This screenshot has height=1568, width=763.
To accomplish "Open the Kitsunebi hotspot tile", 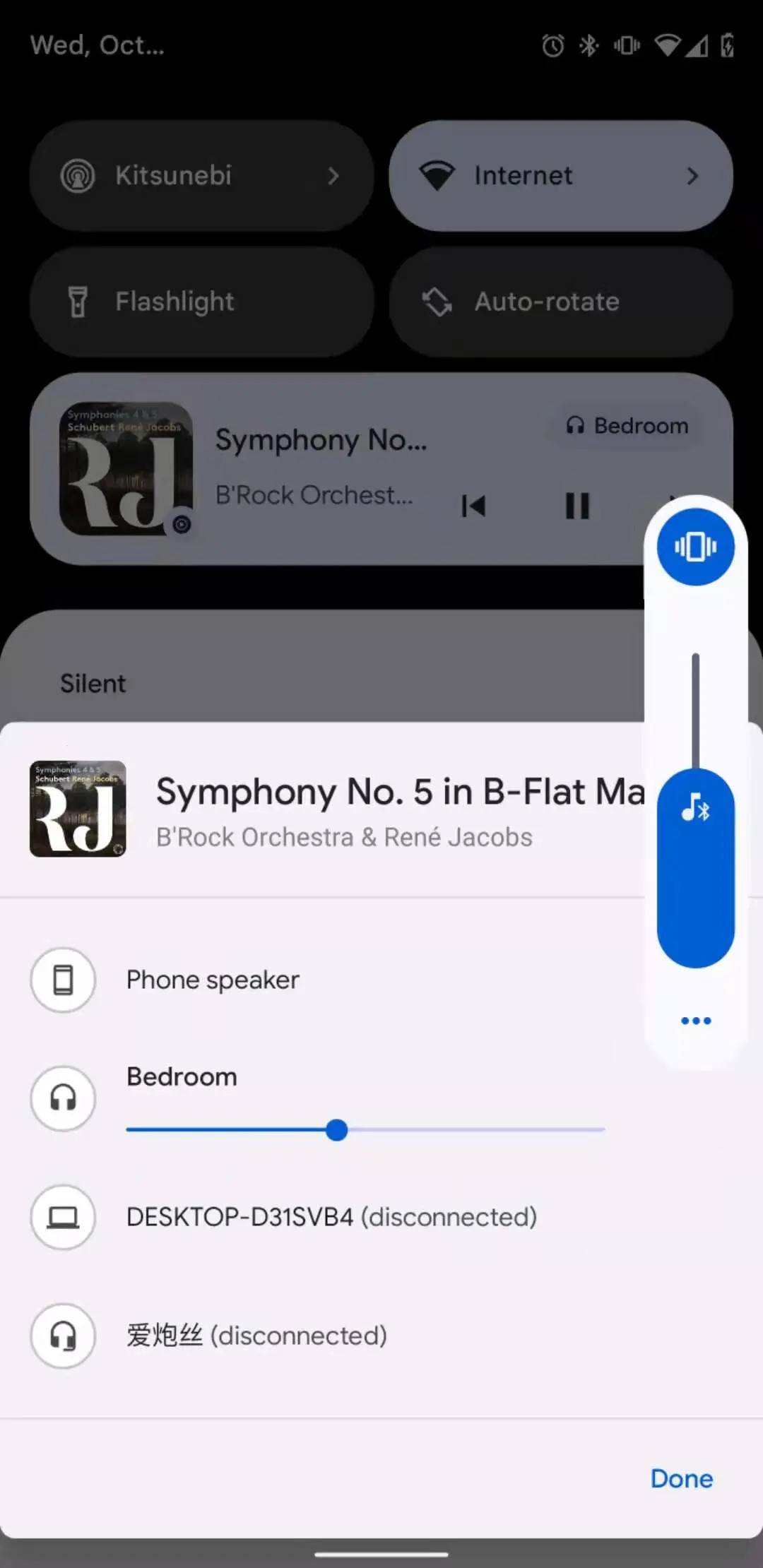I will (x=201, y=176).
